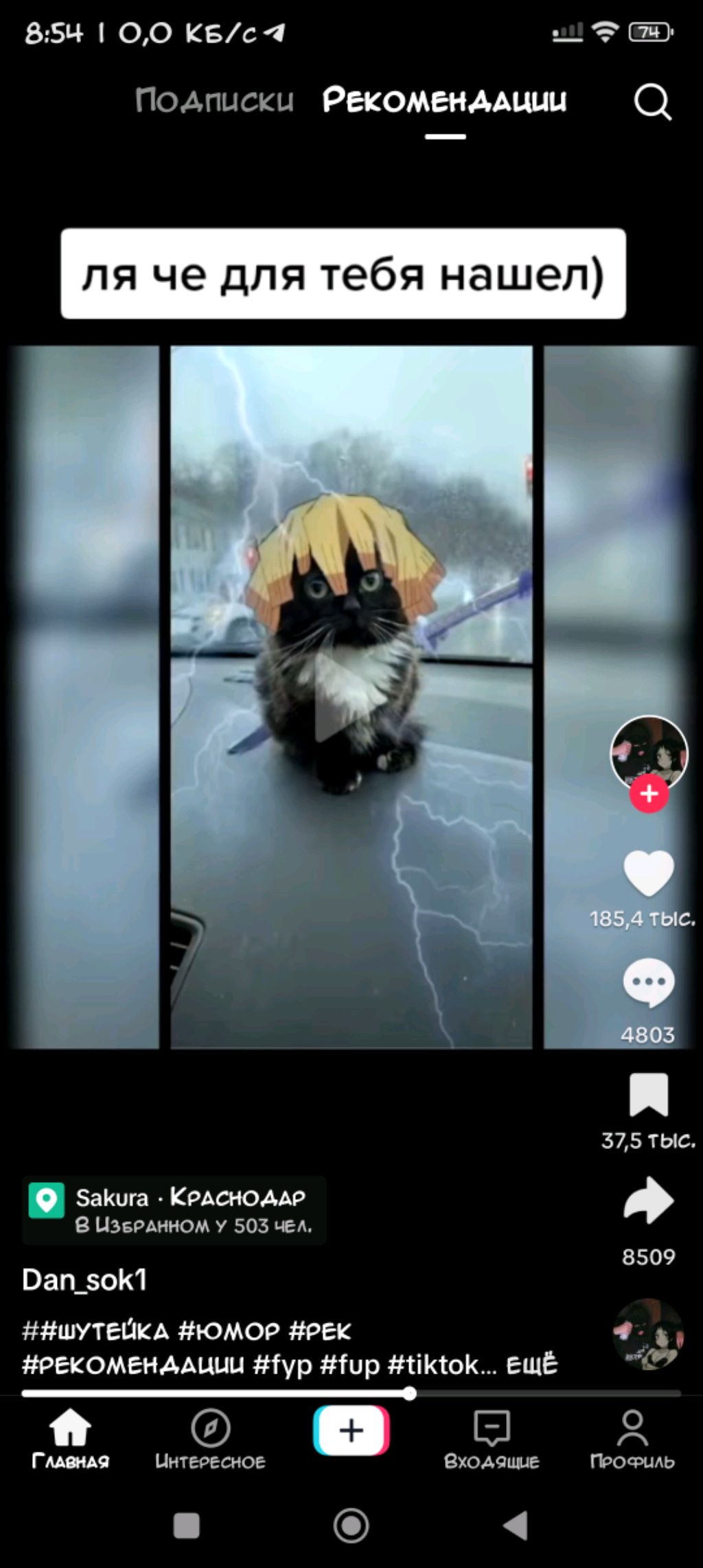Switch to the Подписки tab
This screenshot has width=703, height=1568.
point(214,100)
